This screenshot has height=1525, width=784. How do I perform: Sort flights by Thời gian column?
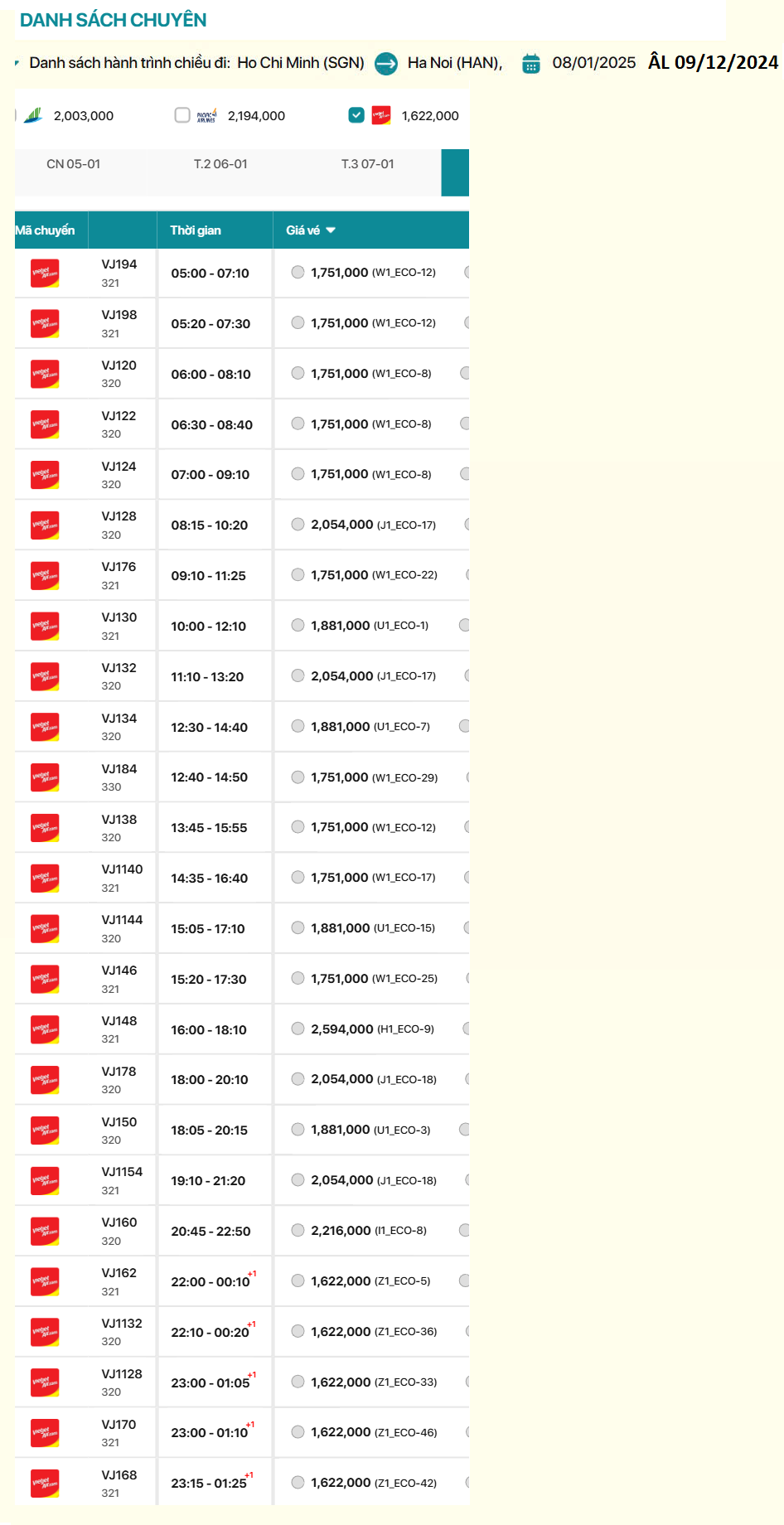click(x=196, y=230)
